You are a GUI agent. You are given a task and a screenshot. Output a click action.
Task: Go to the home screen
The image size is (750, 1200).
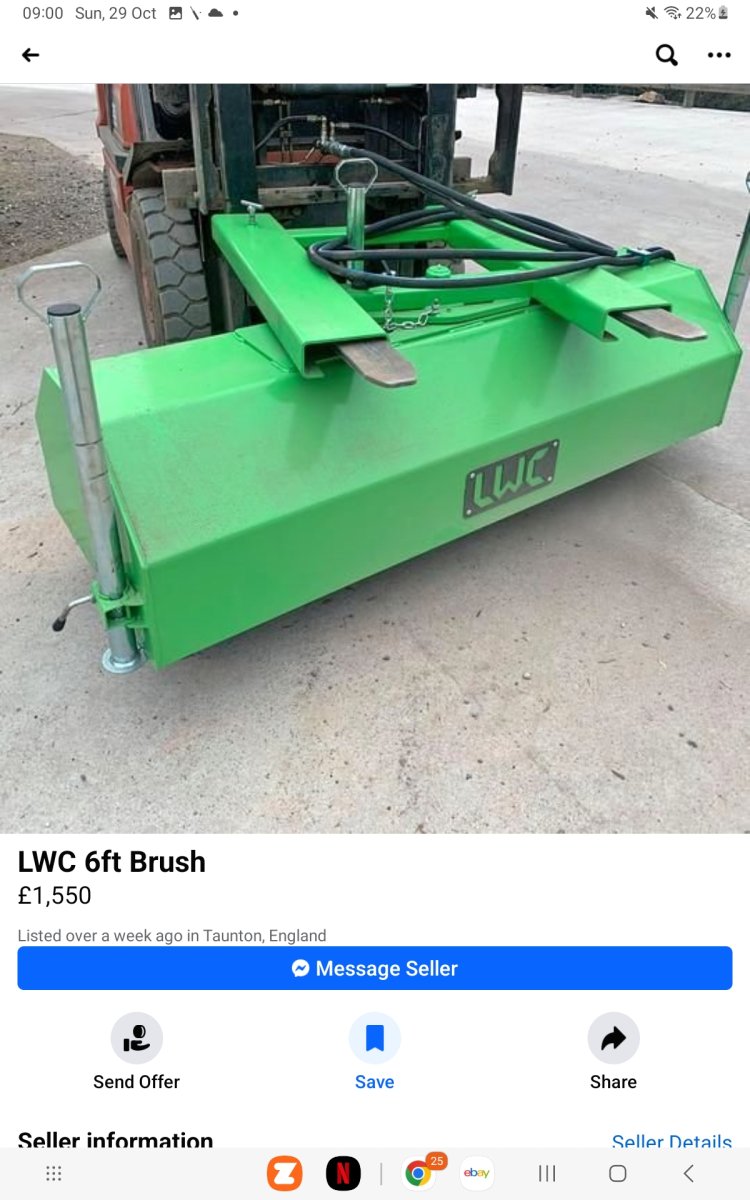617,1173
